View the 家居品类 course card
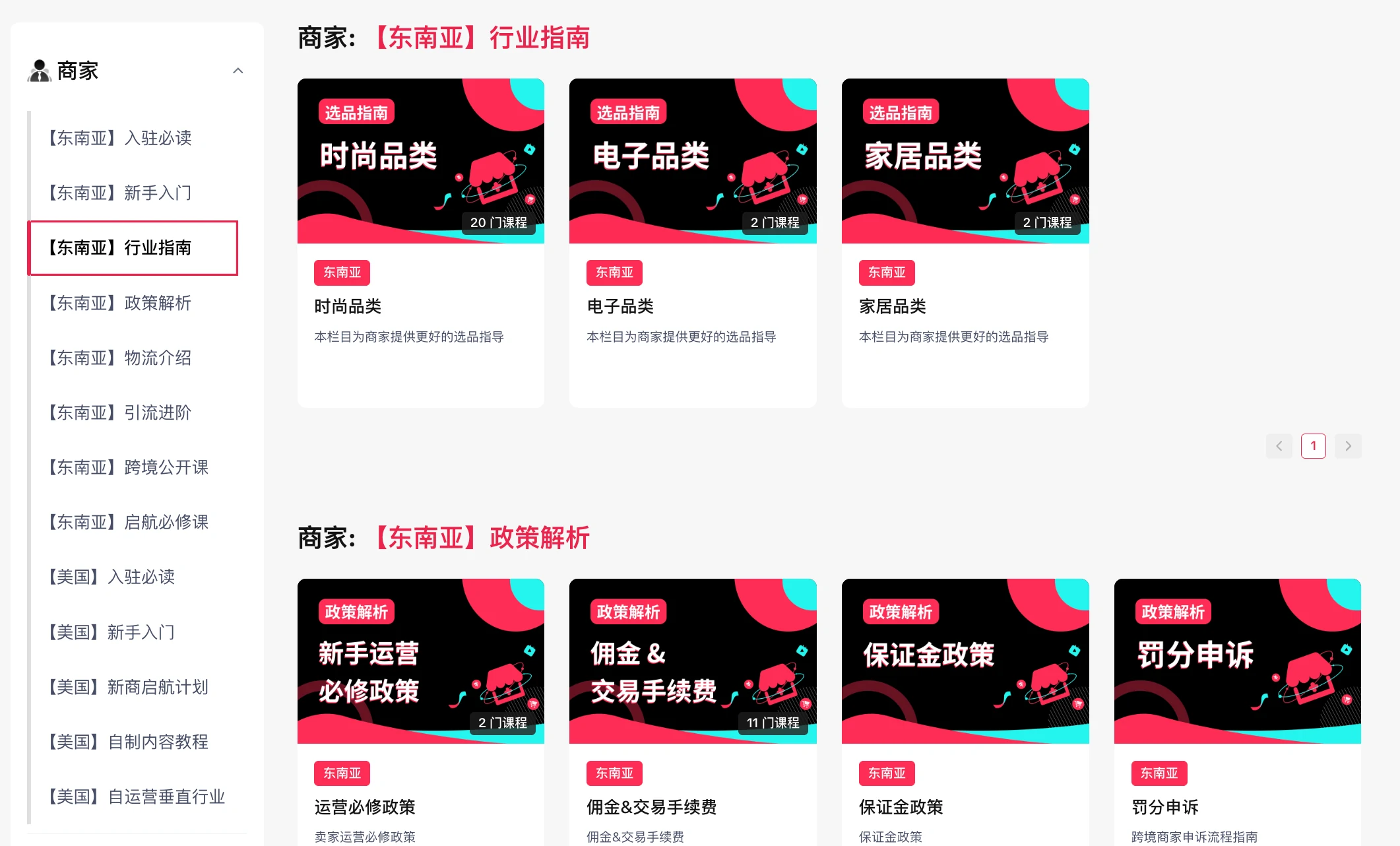Viewport: 1400px width, 846px height. [965, 242]
